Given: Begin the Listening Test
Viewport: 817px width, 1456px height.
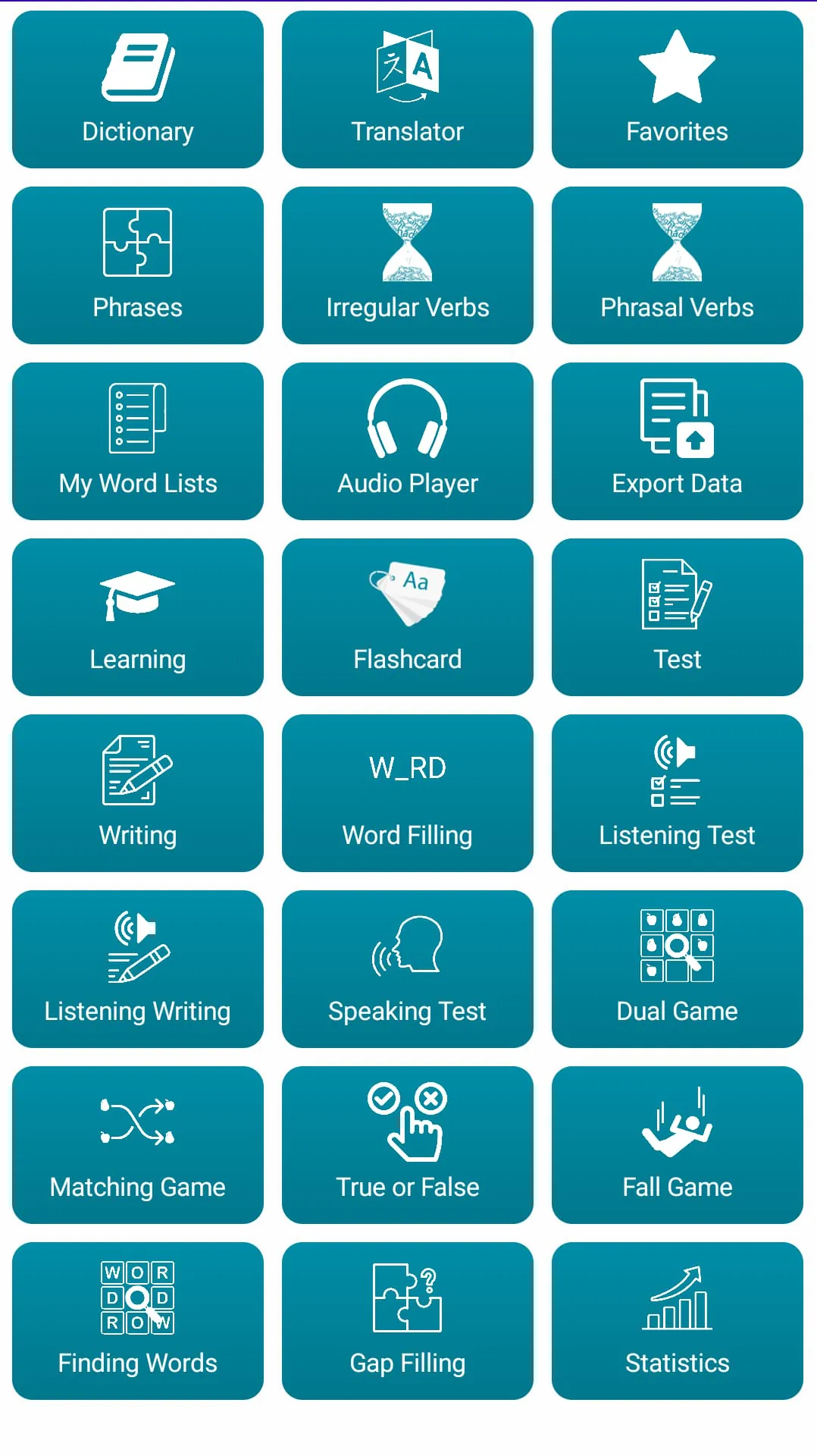Looking at the screenshot, I should 677,793.
